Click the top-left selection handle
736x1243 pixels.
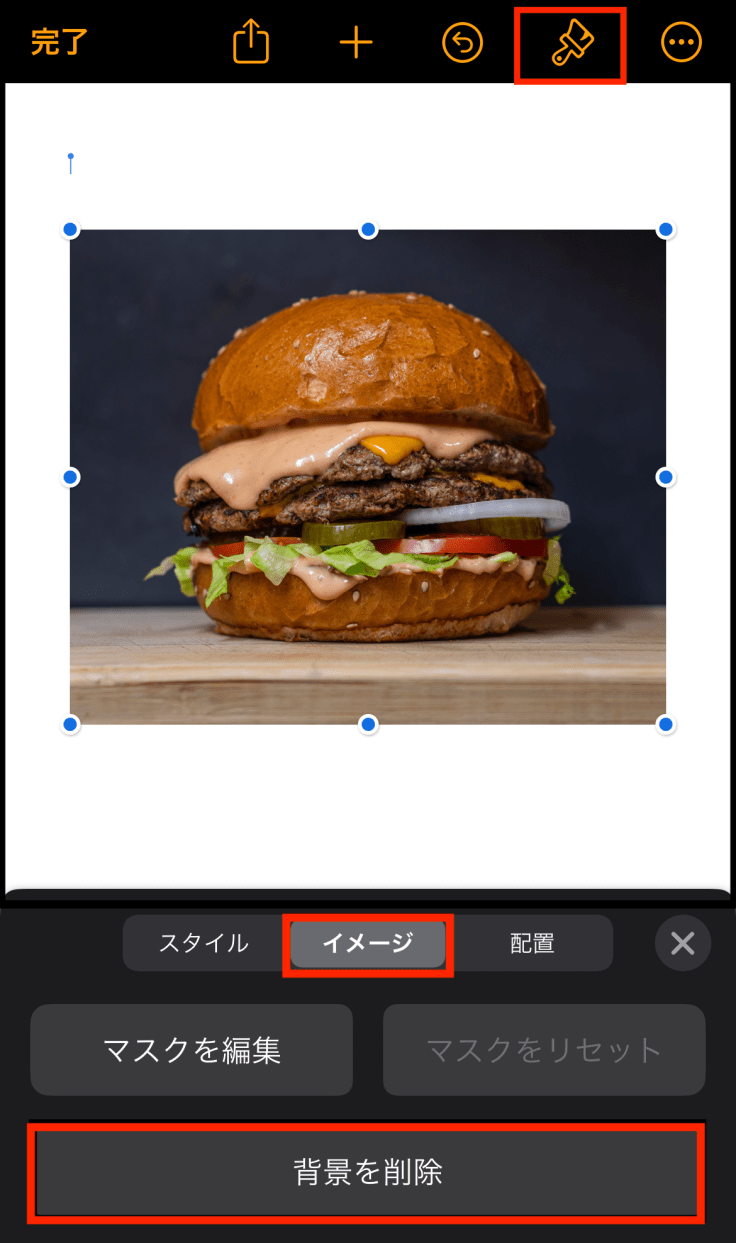[70, 229]
